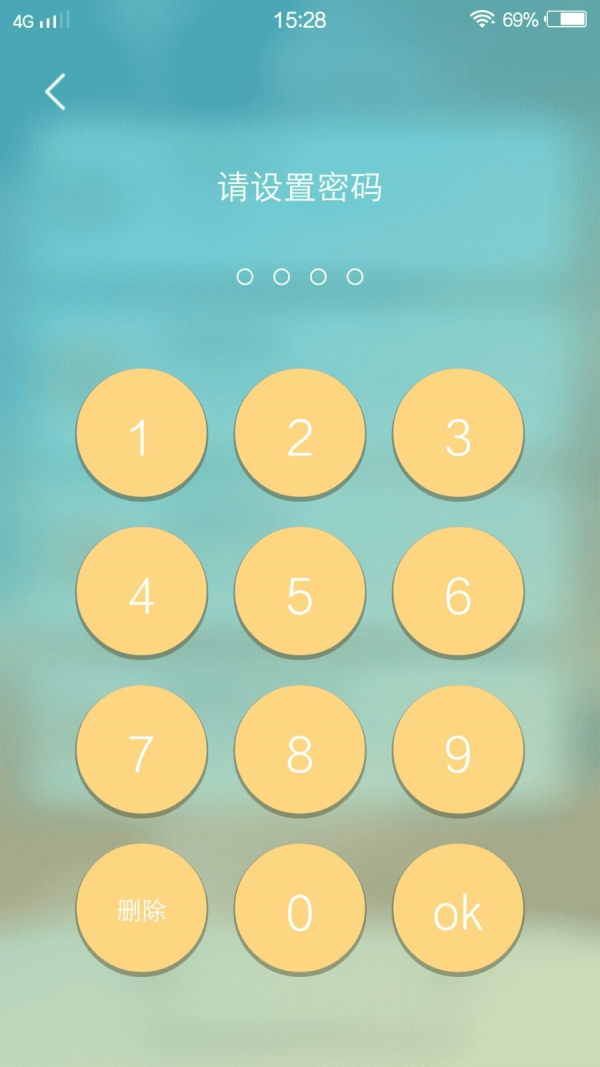Screen dimensions: 600x1067
Task: Enter digit 0 for the password
Action: 300,908
